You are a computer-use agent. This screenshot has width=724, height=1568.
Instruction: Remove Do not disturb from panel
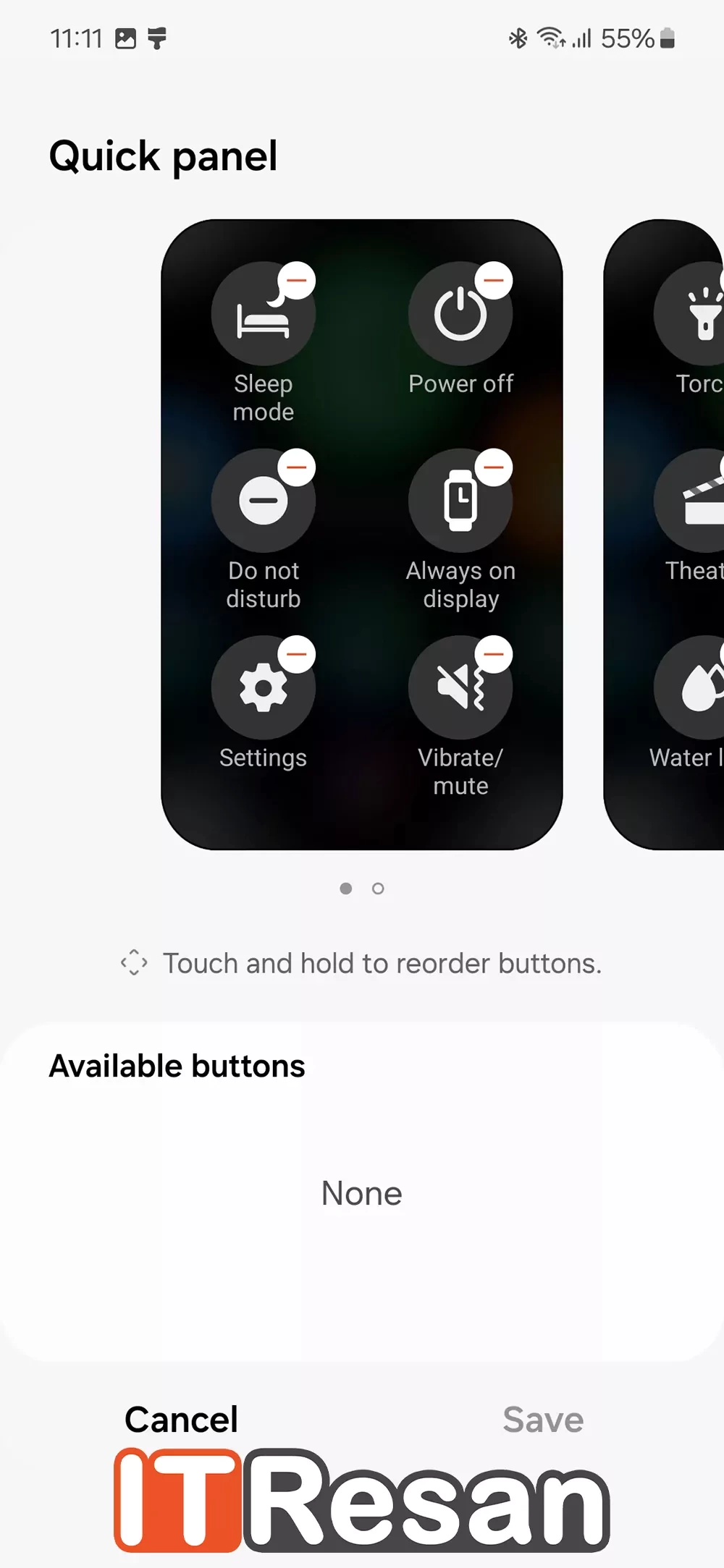click(x=297, y=467)
